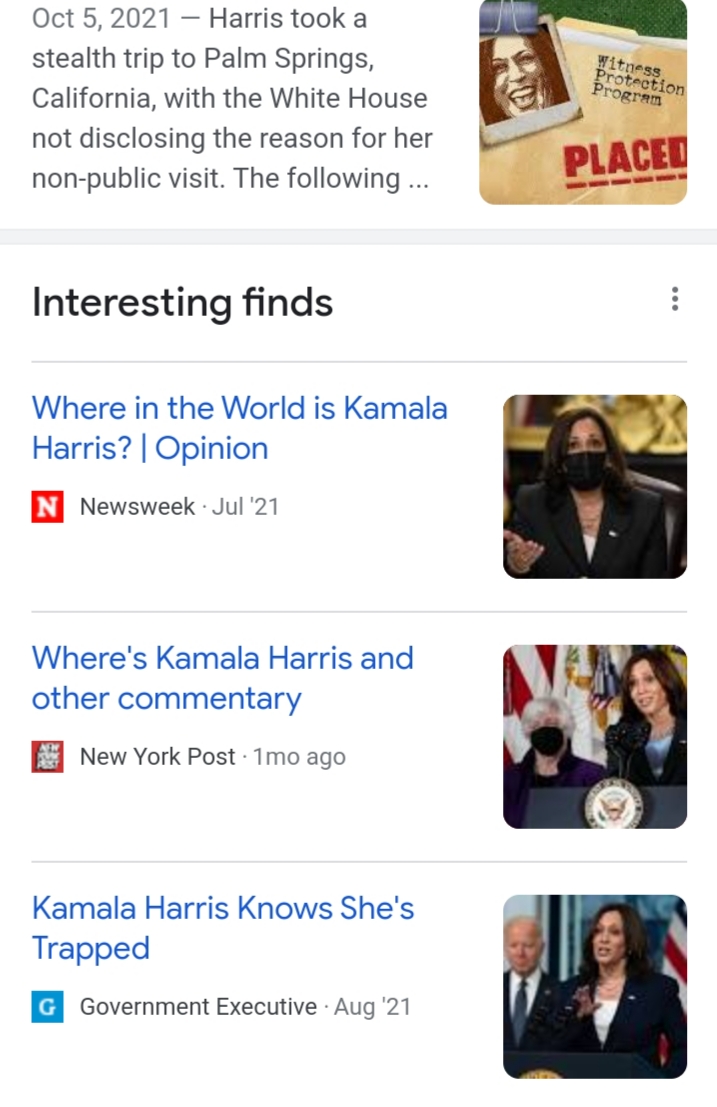Tap the New York Post article thumbnail
717x1107 pixels.
[x=594, y=736]
